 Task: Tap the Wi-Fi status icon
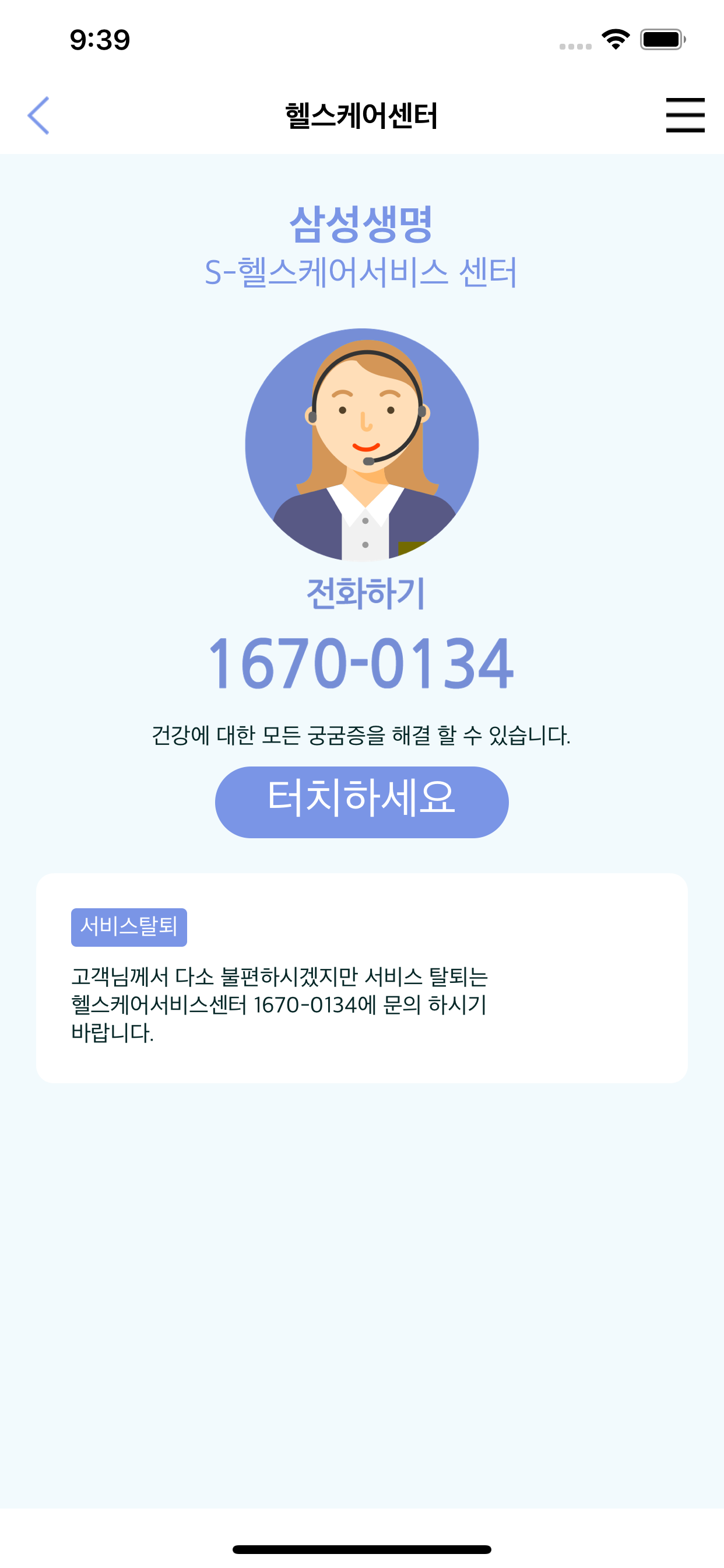(616, 38)
